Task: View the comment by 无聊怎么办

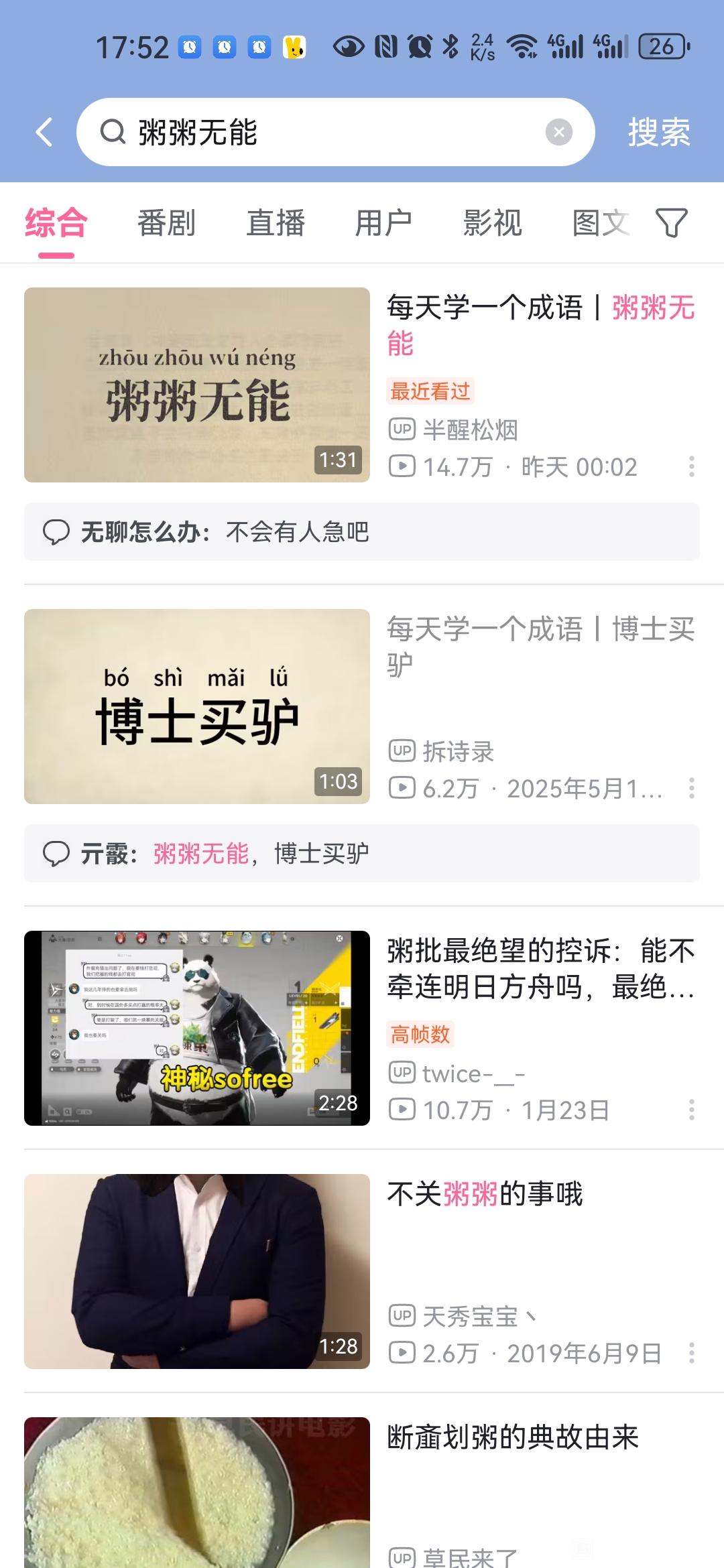Action: coord(362,532)
